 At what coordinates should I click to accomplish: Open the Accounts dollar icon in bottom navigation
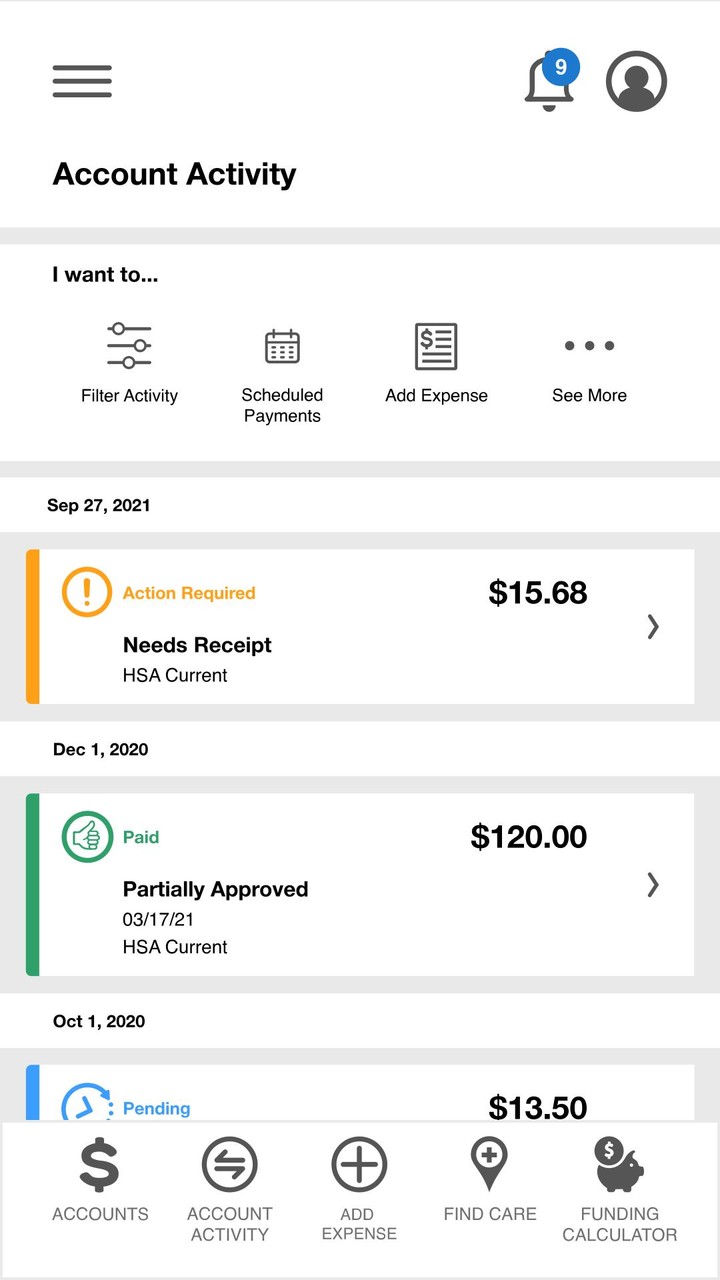click(99, 1163)
